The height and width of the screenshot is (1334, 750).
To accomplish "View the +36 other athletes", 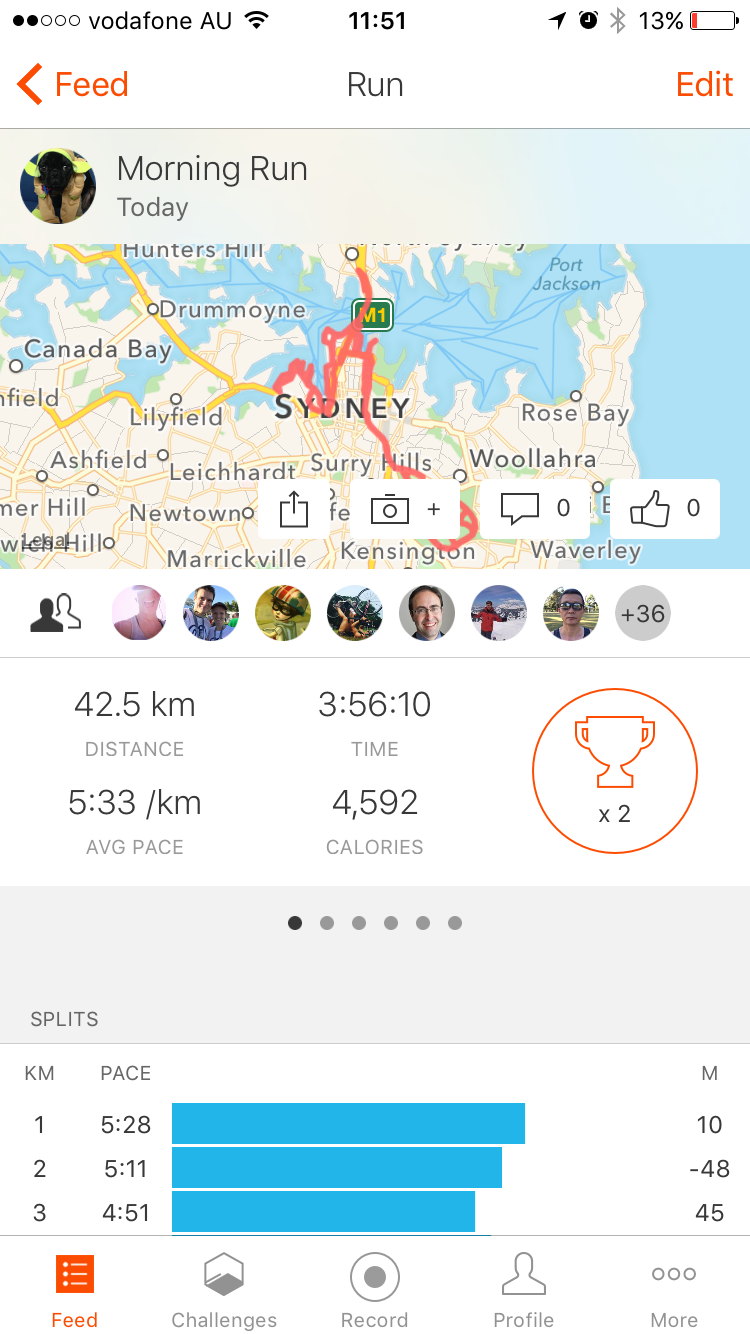I will (642, 613).
